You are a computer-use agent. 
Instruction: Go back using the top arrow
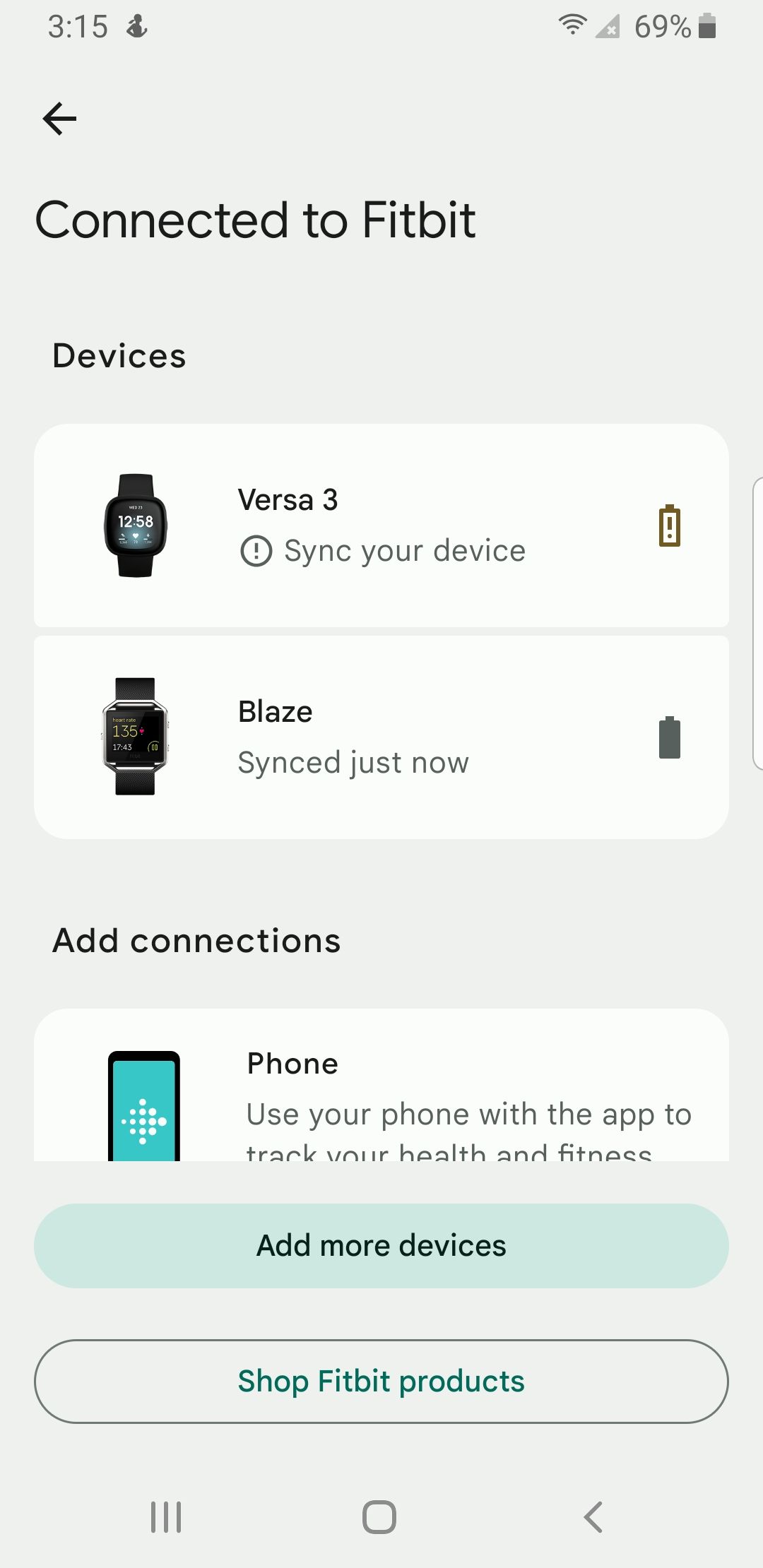click(x=60, y=119)
